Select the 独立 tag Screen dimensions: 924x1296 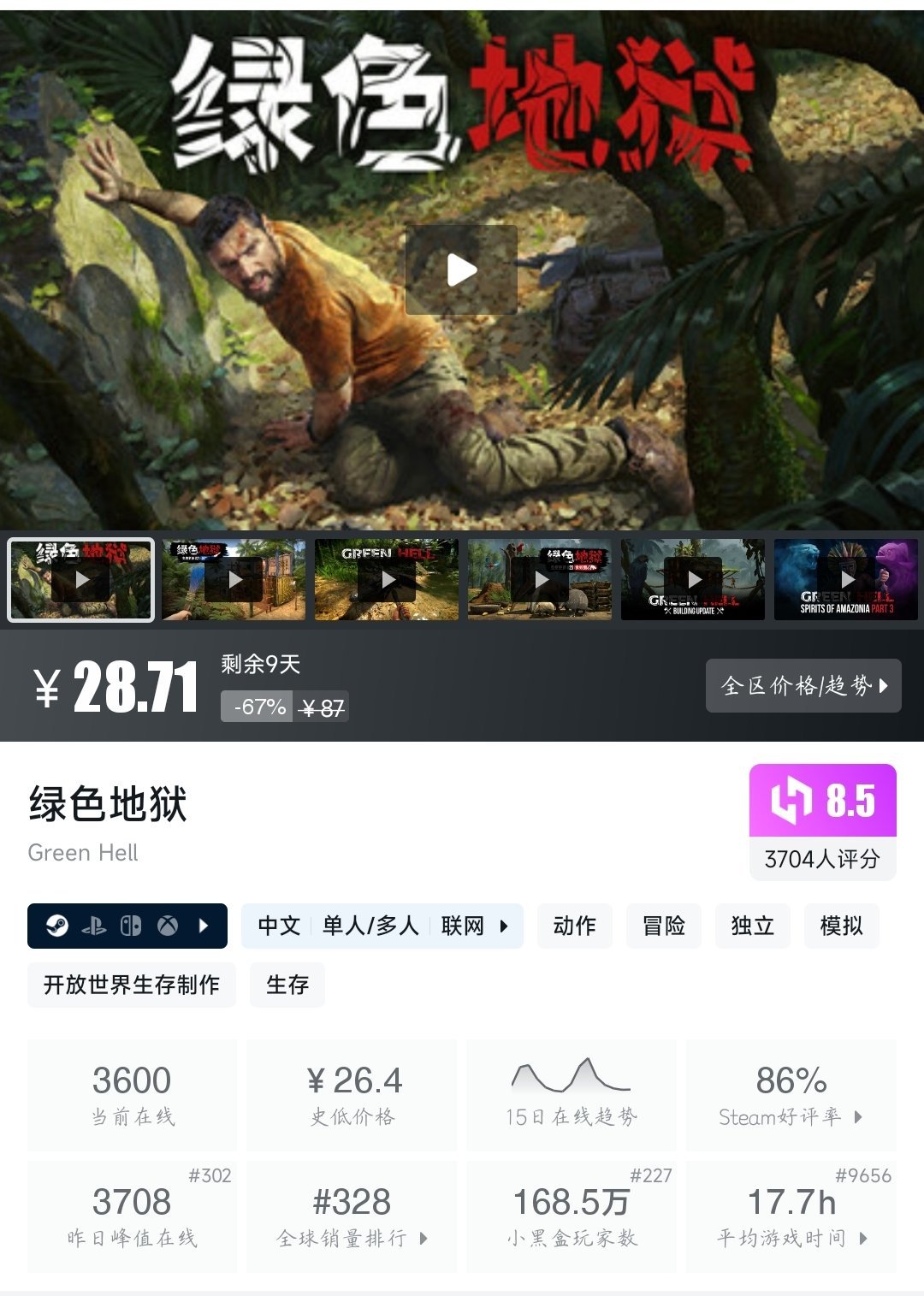point(752,926)
